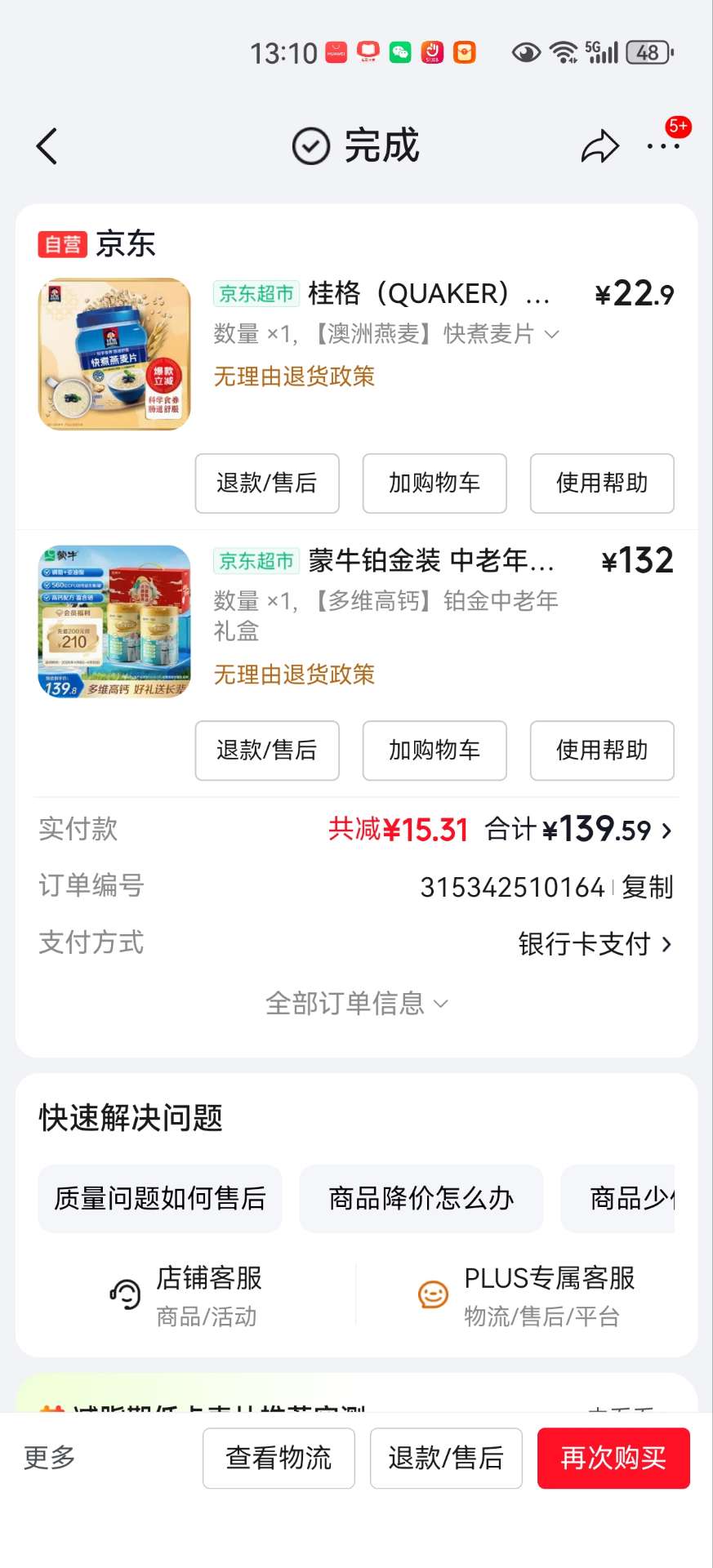
Task: Copy the order number with 复制
Action: click(647, 887)
